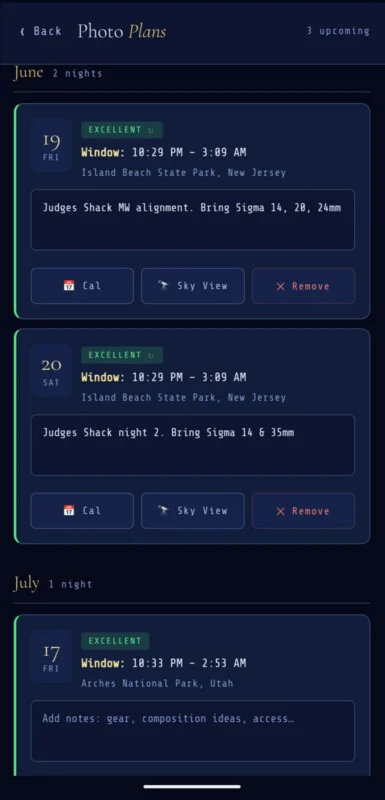Add June 20 plan to calendar

pyautogui.click(x=82, y=511)
